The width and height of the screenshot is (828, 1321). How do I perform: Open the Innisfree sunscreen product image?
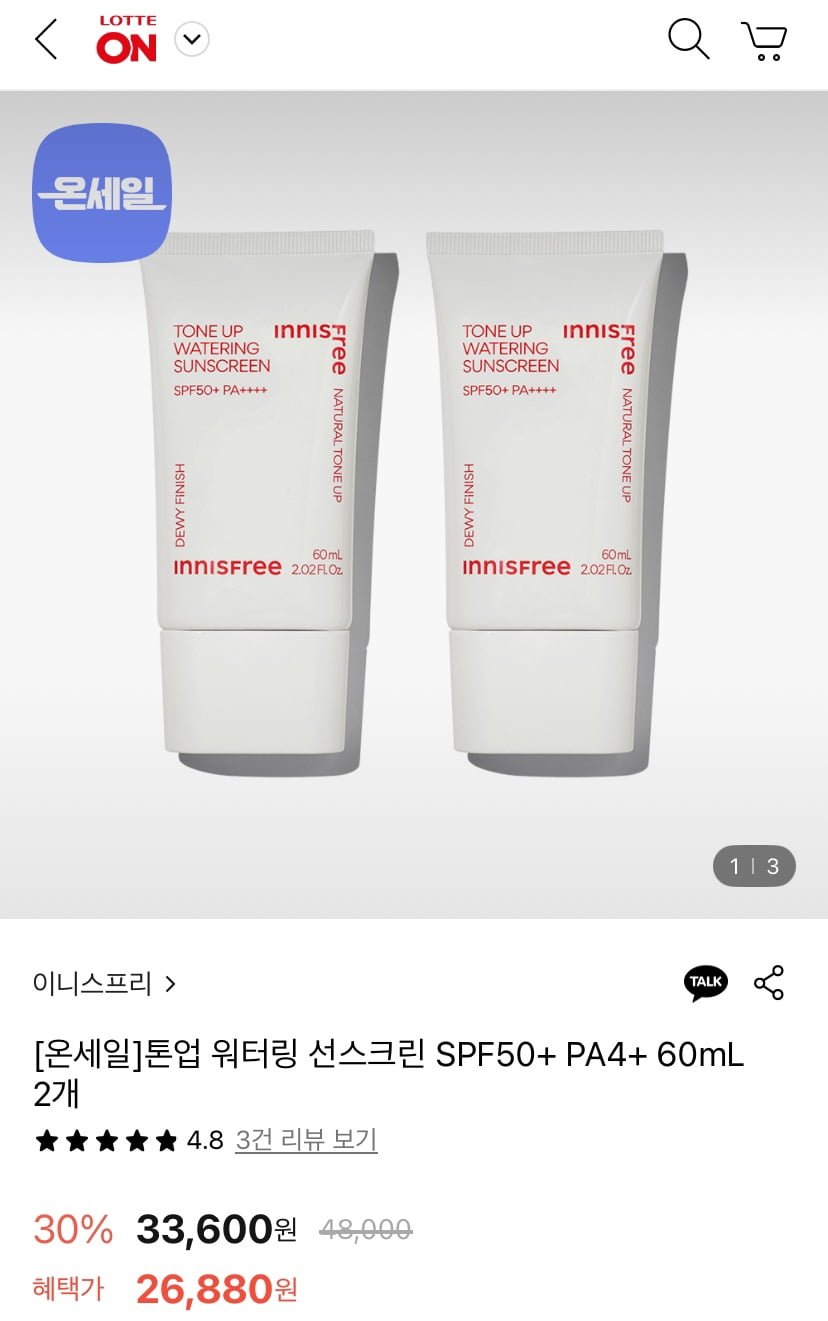tap(413, 500)
